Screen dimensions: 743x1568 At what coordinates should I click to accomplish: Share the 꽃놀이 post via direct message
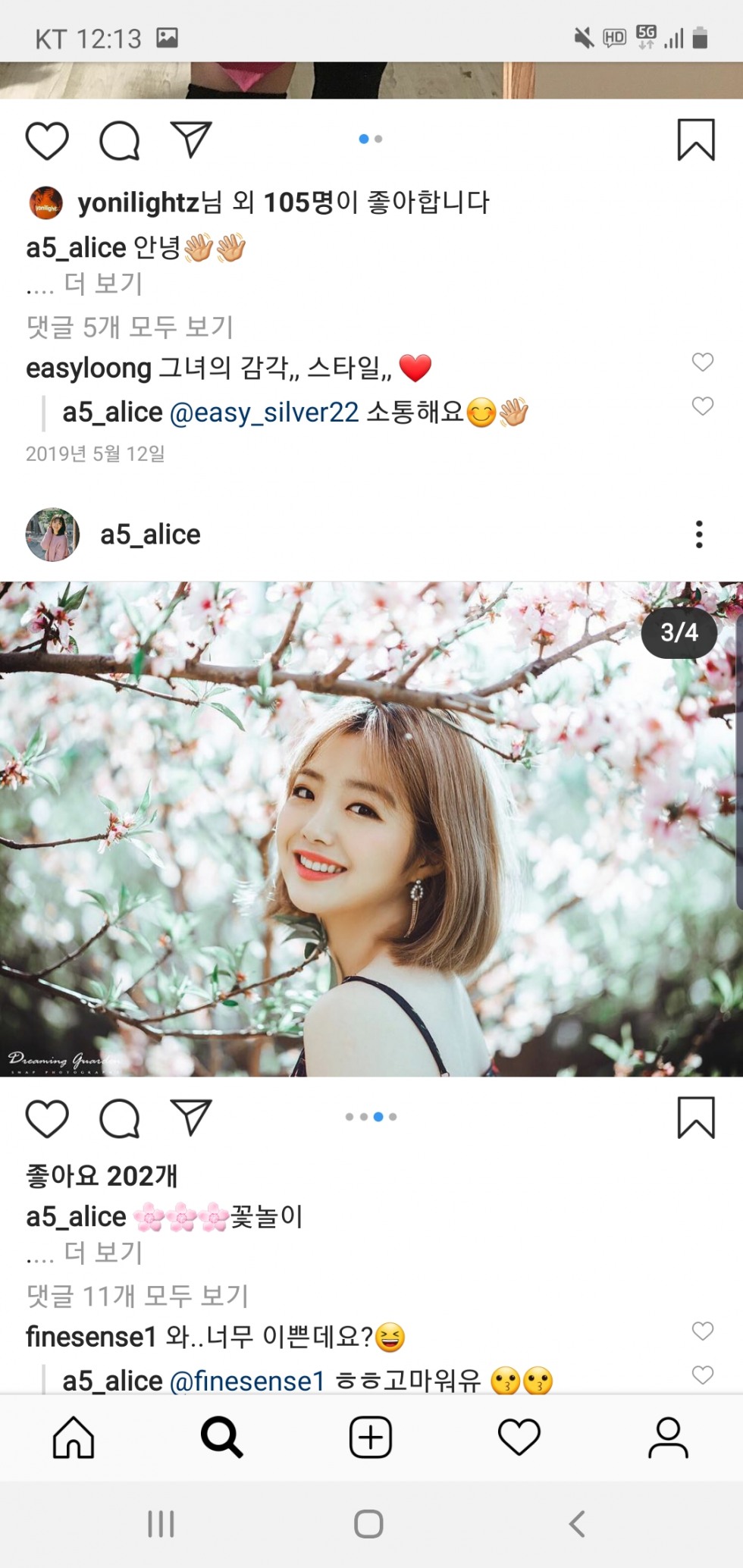click(190, 1118)
